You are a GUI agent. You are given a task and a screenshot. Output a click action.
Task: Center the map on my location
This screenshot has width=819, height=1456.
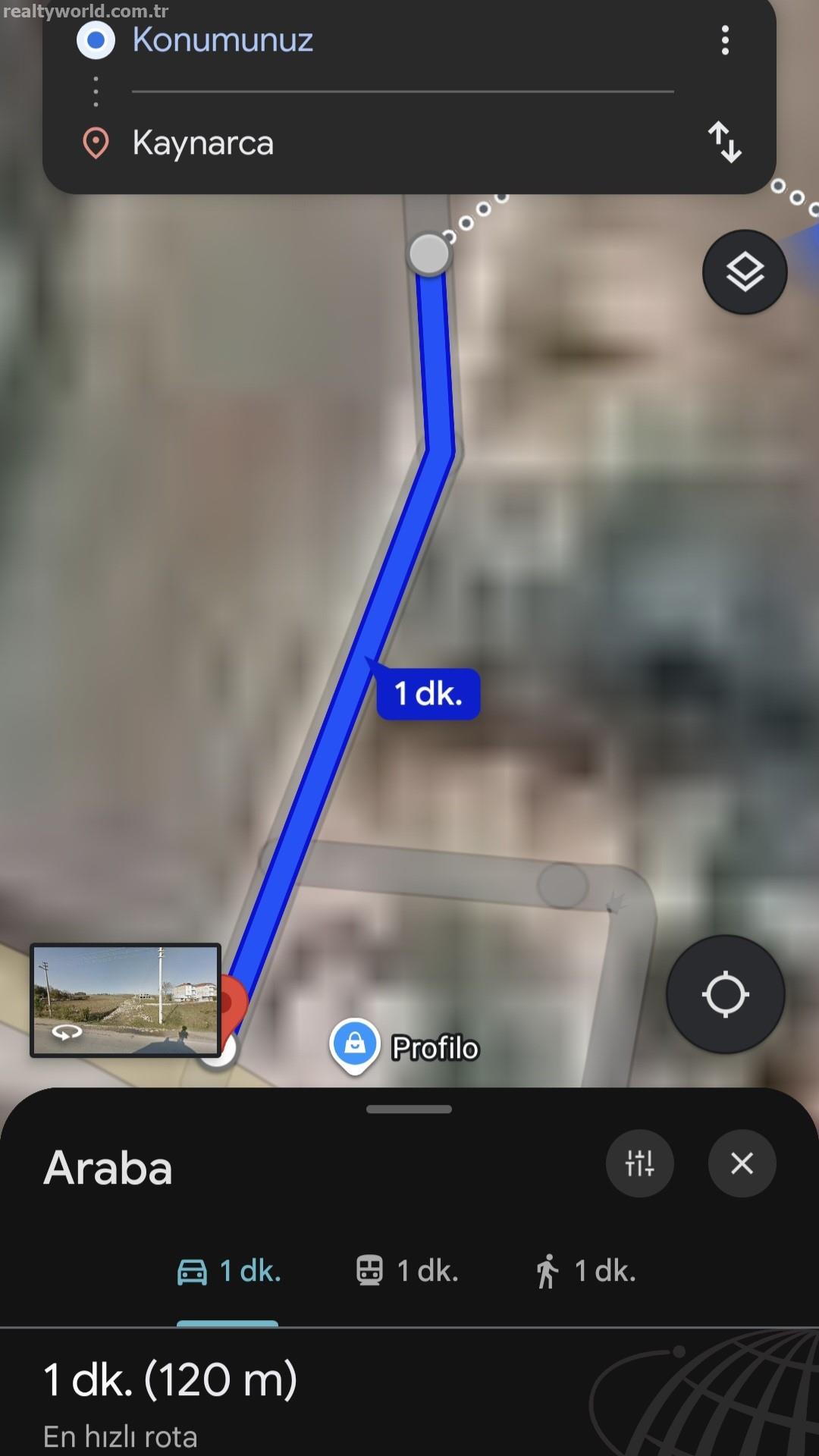[x=725, y=994]
